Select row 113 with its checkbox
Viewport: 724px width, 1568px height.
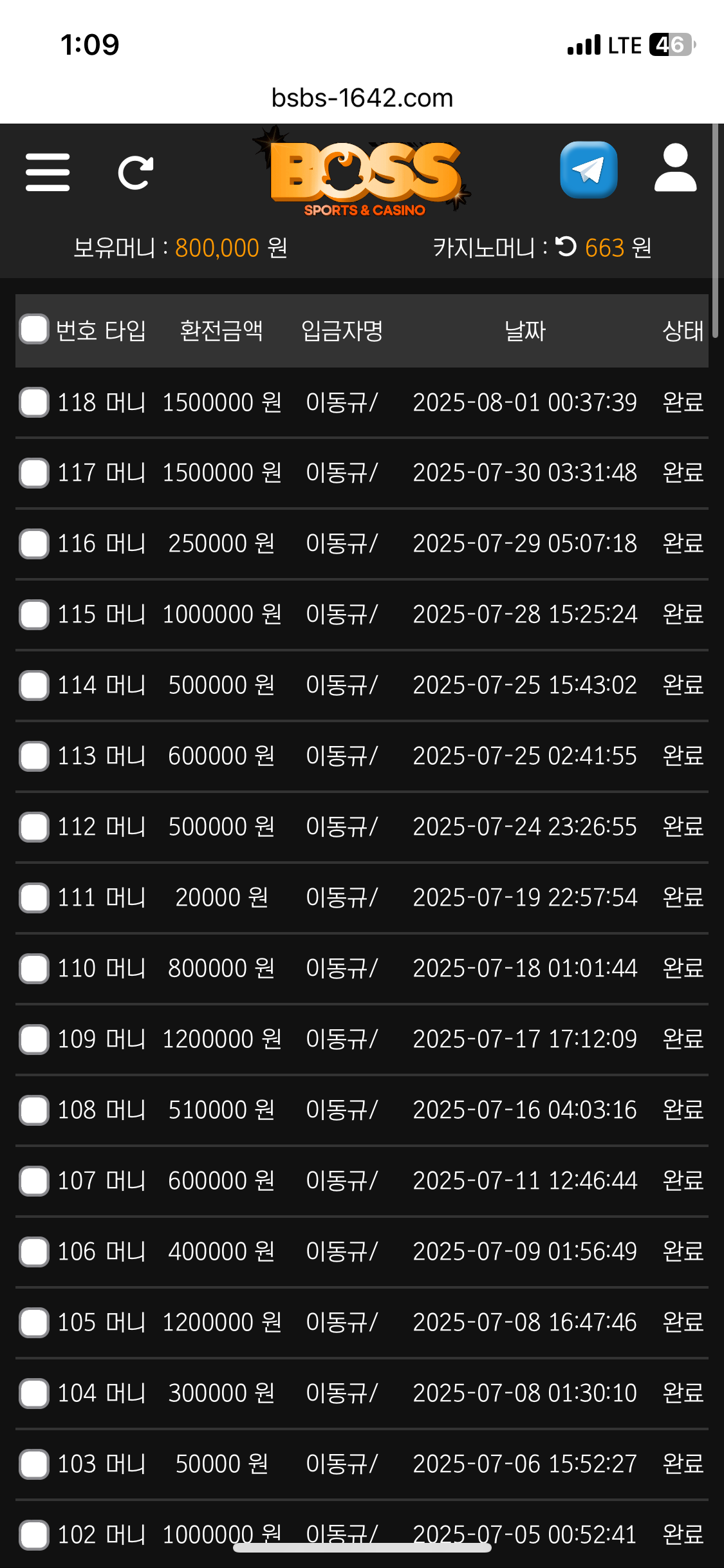[34, 756]
